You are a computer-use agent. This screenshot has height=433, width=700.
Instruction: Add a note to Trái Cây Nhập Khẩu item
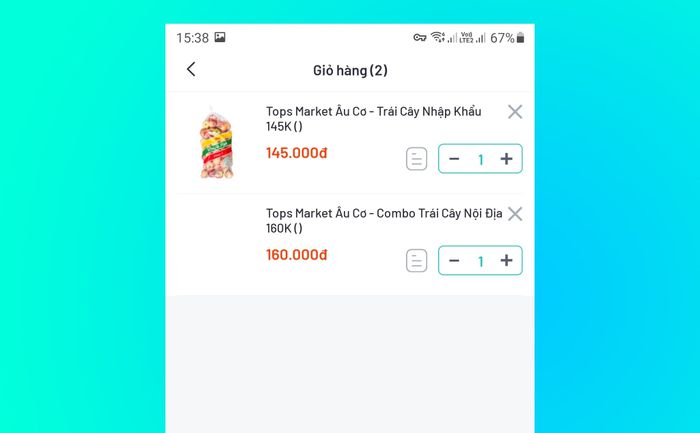(417, 159)
